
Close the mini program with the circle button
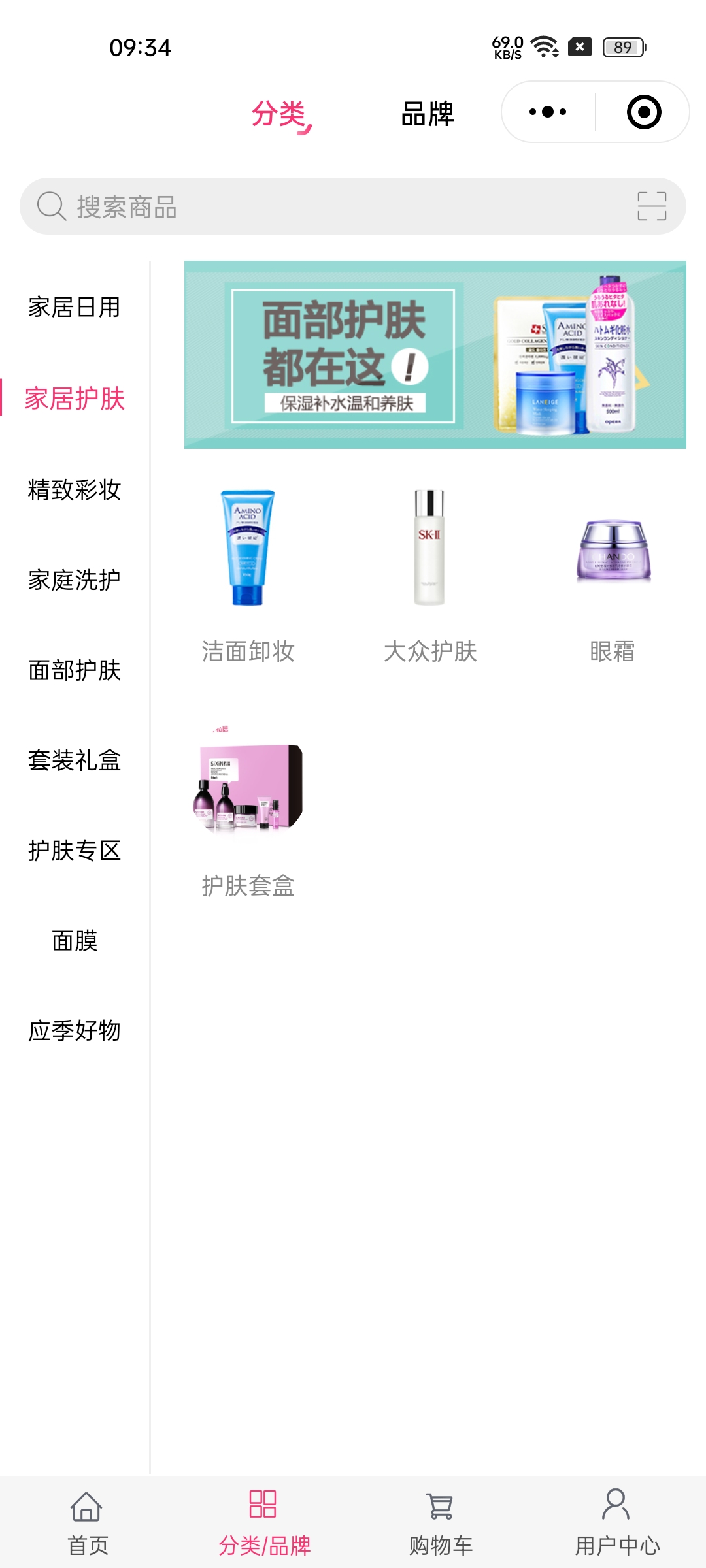643,112
